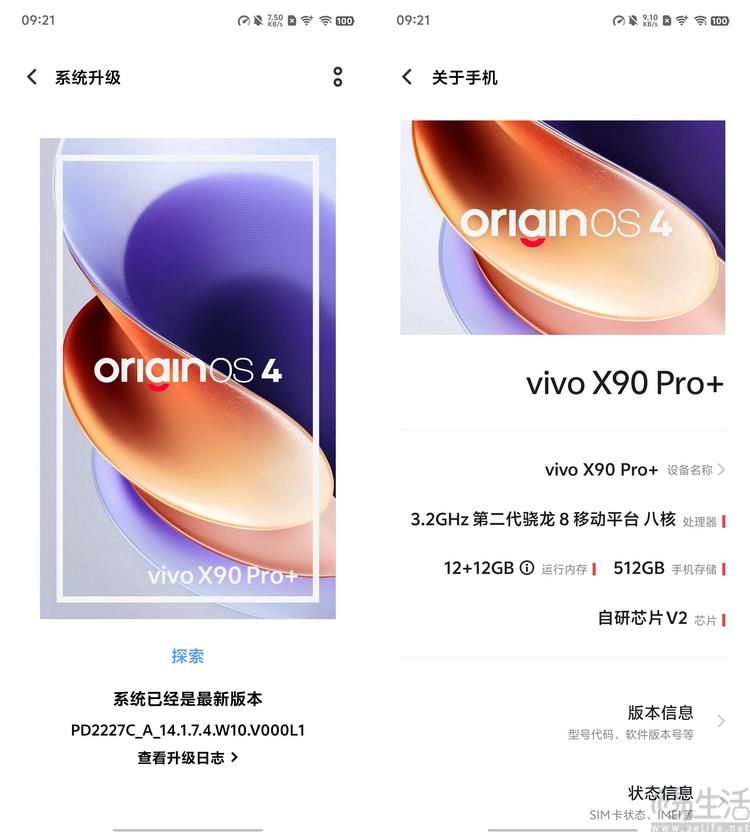Go back from the 关于手机 screen

pos(407,77)
